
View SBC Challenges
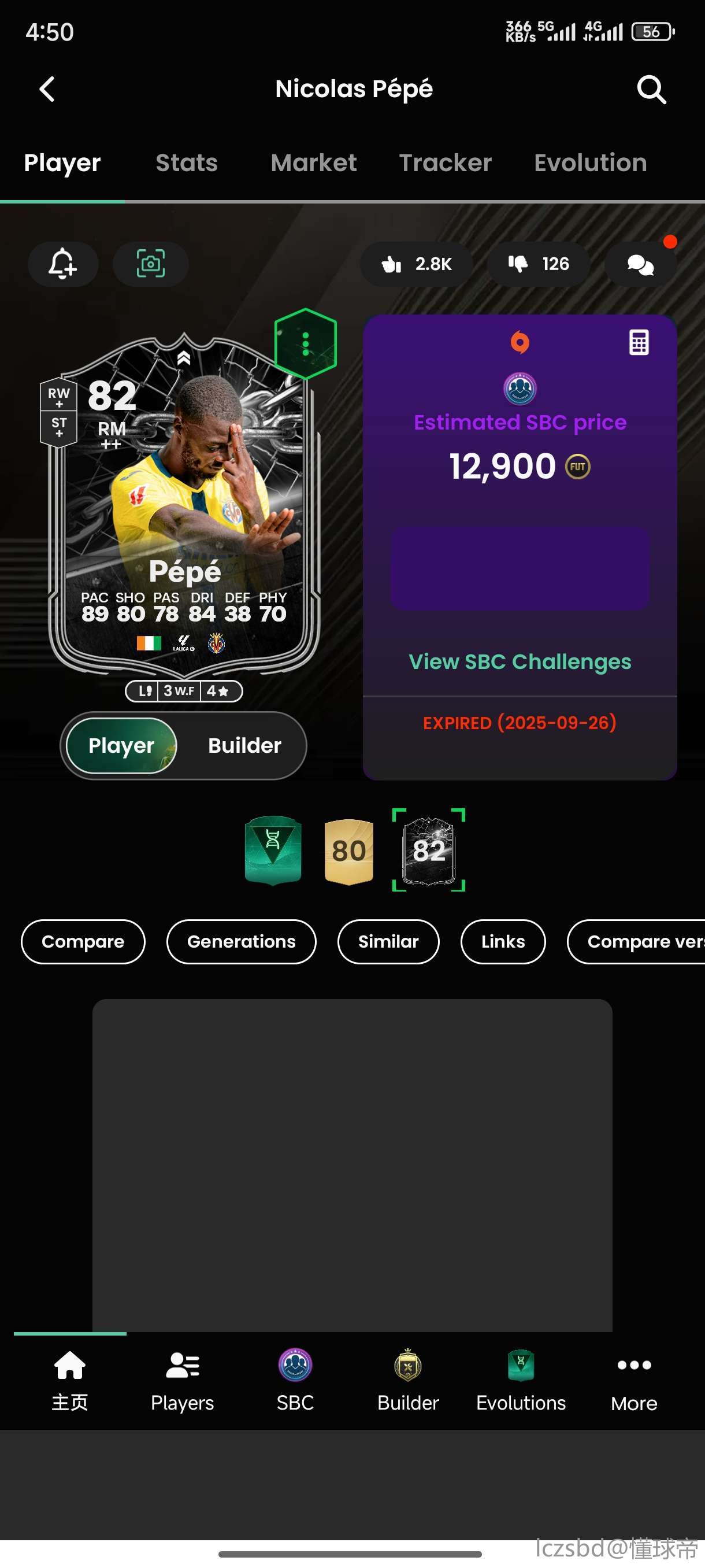pos(520,661)
